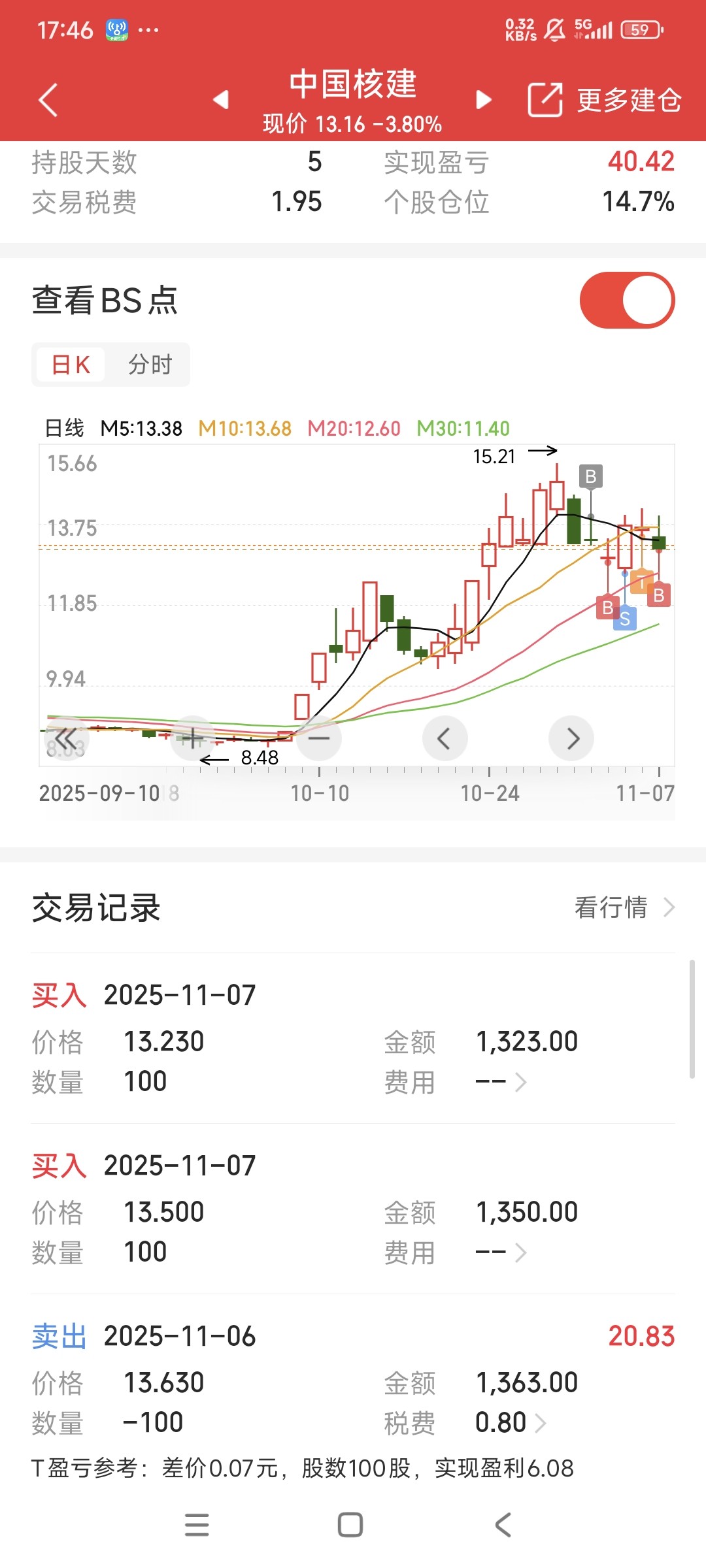Screen dimensions: 706x1568
Task: Zoom in the K-line chart
Action: pyautogui.click(x=193, y=739)
